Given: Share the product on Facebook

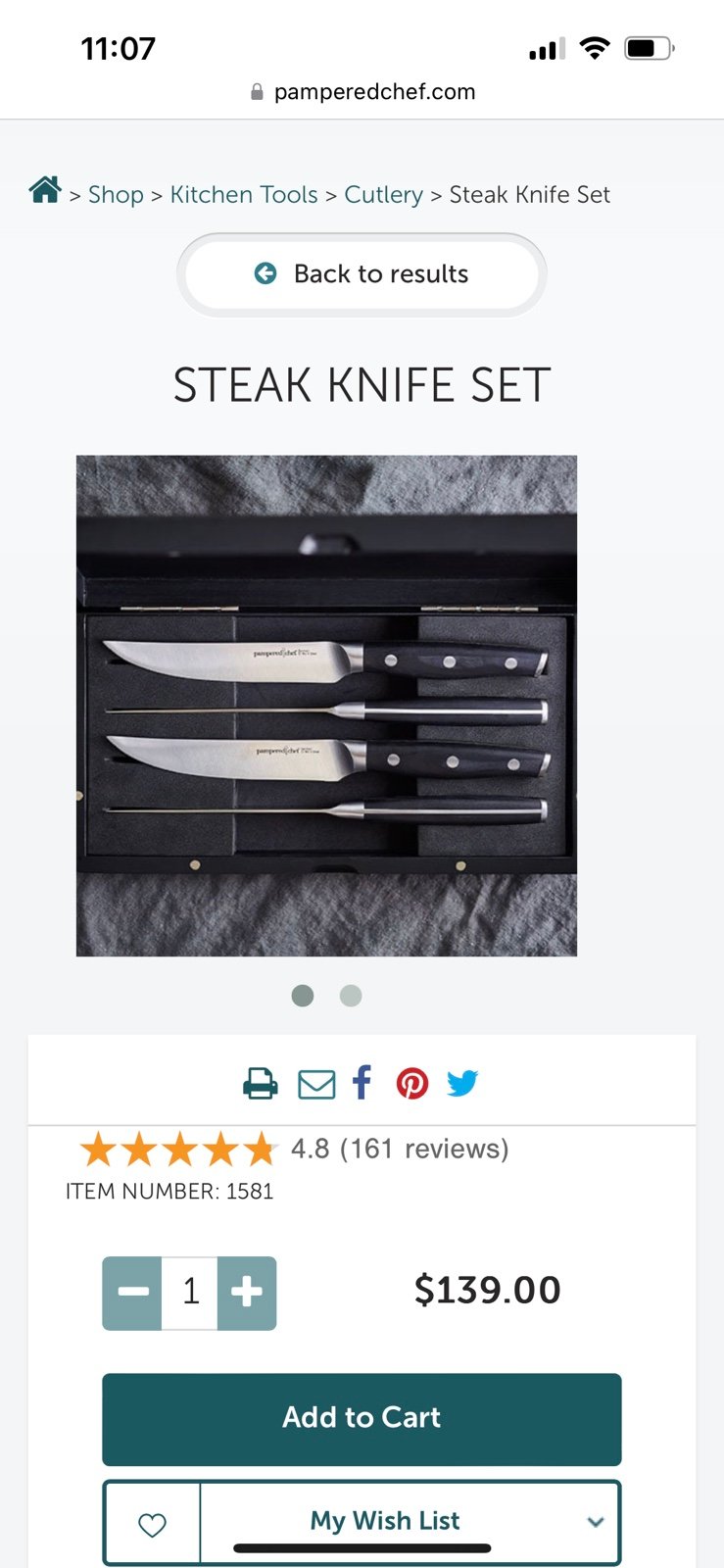Looking at the screenshot, I should 362,1082.
